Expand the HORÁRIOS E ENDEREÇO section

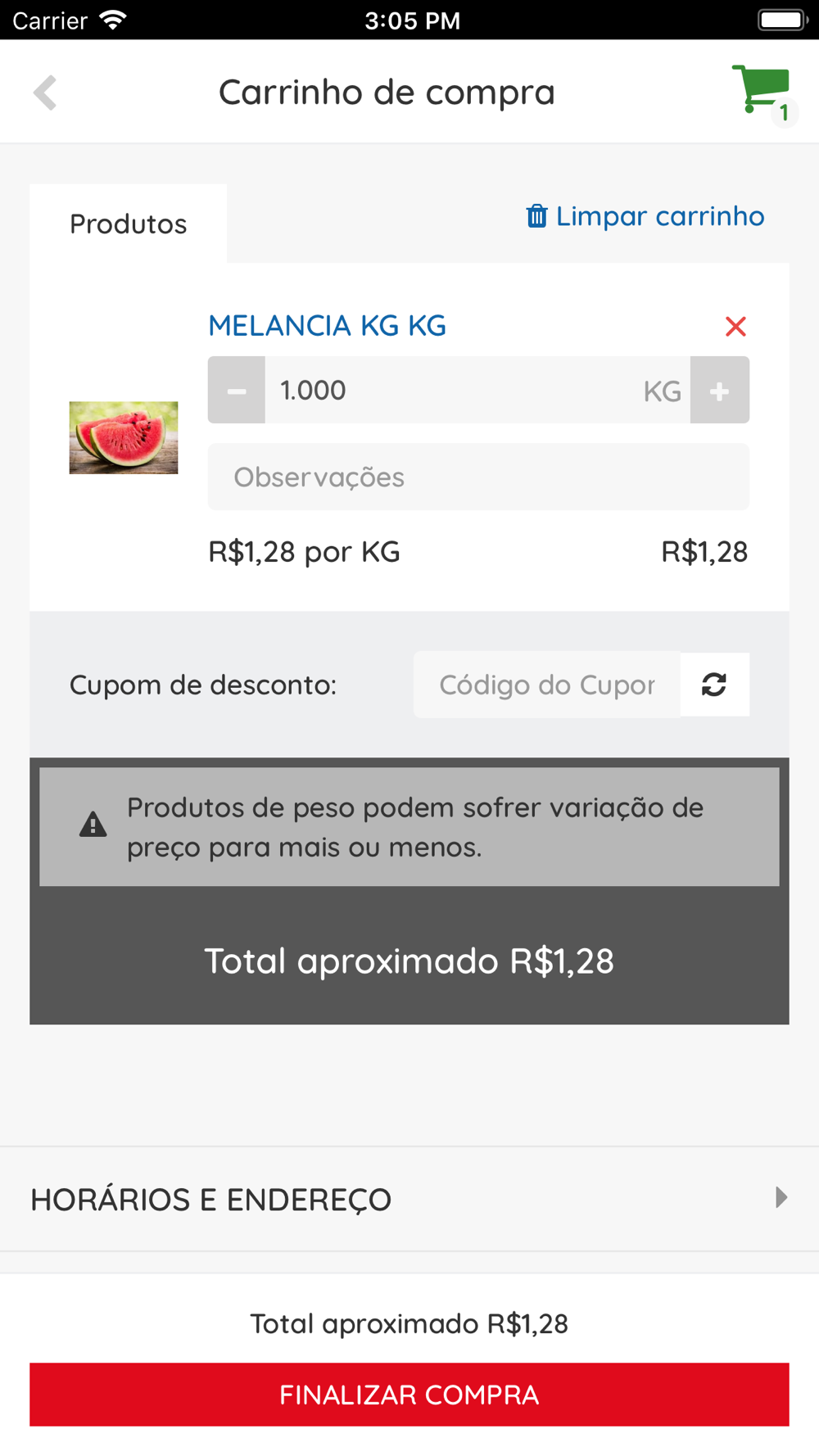point(409,1199)
